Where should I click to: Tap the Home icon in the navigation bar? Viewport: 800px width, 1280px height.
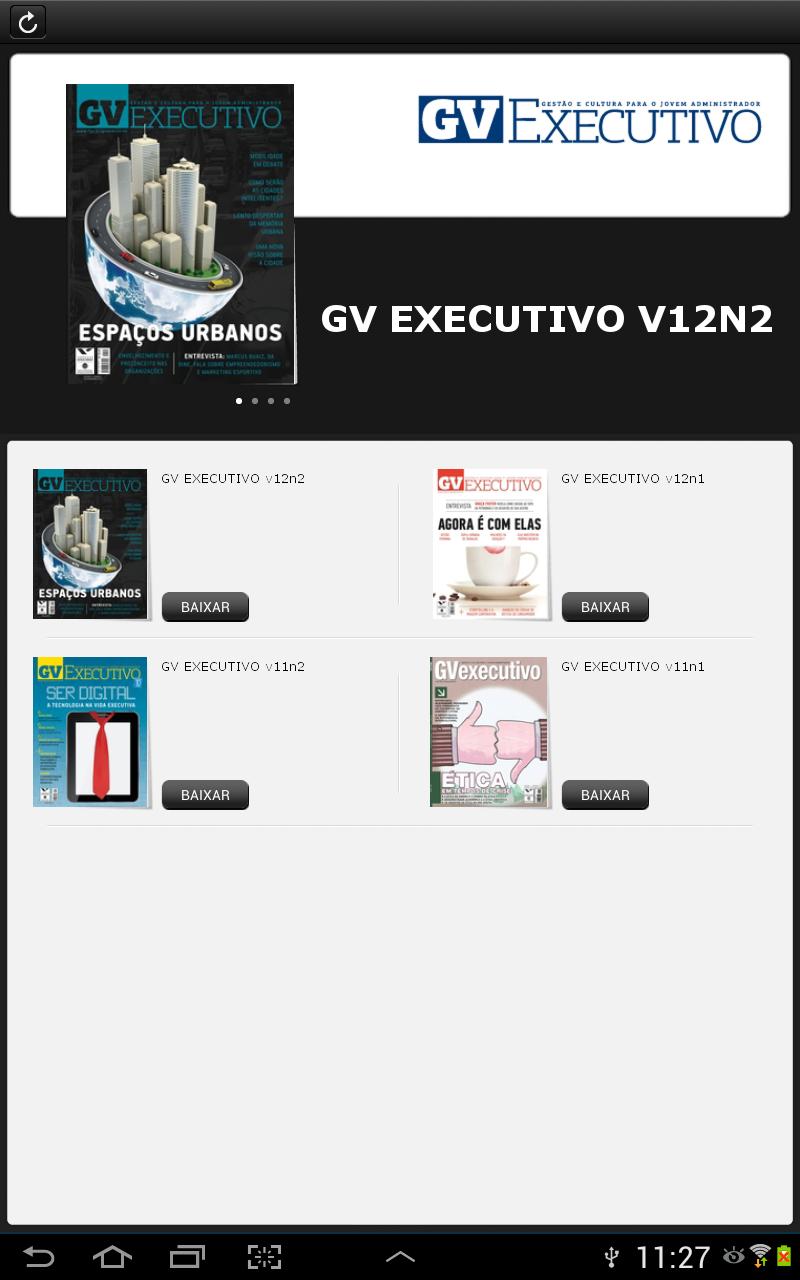pos(113,1257)
